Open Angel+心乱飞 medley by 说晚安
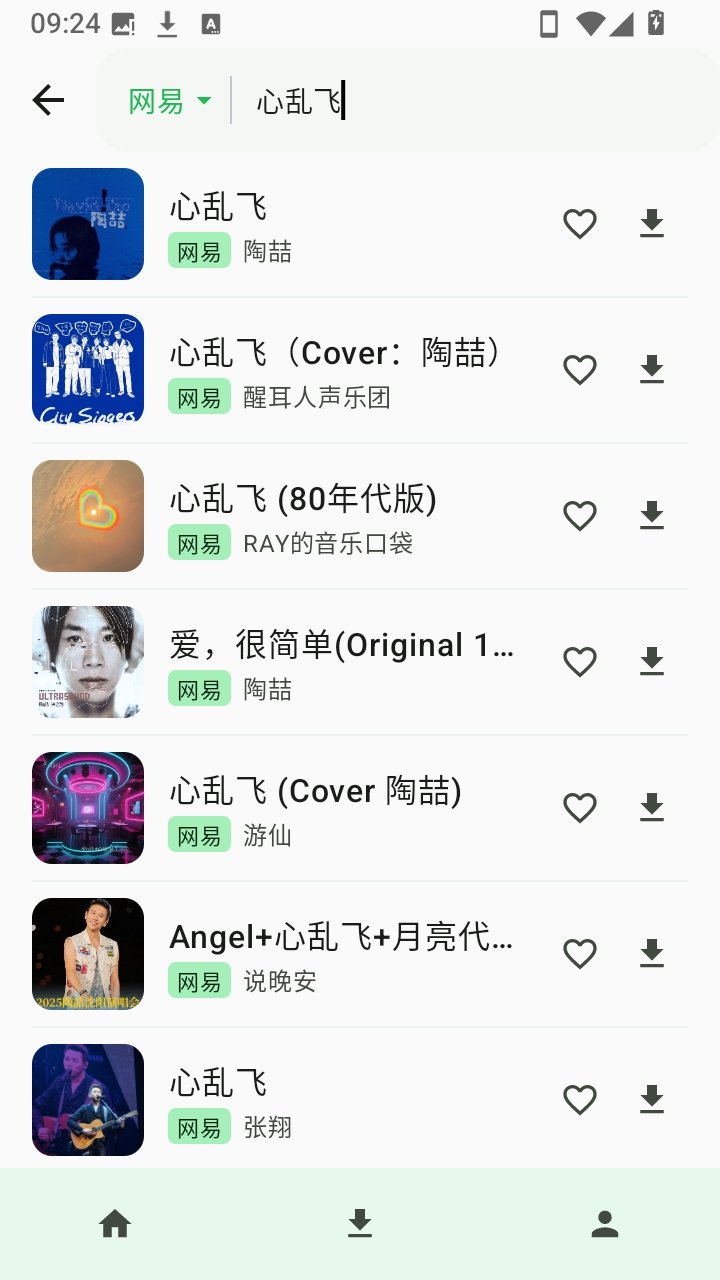Viewport: 720px width, 1280px height. [x=360, y=954]
